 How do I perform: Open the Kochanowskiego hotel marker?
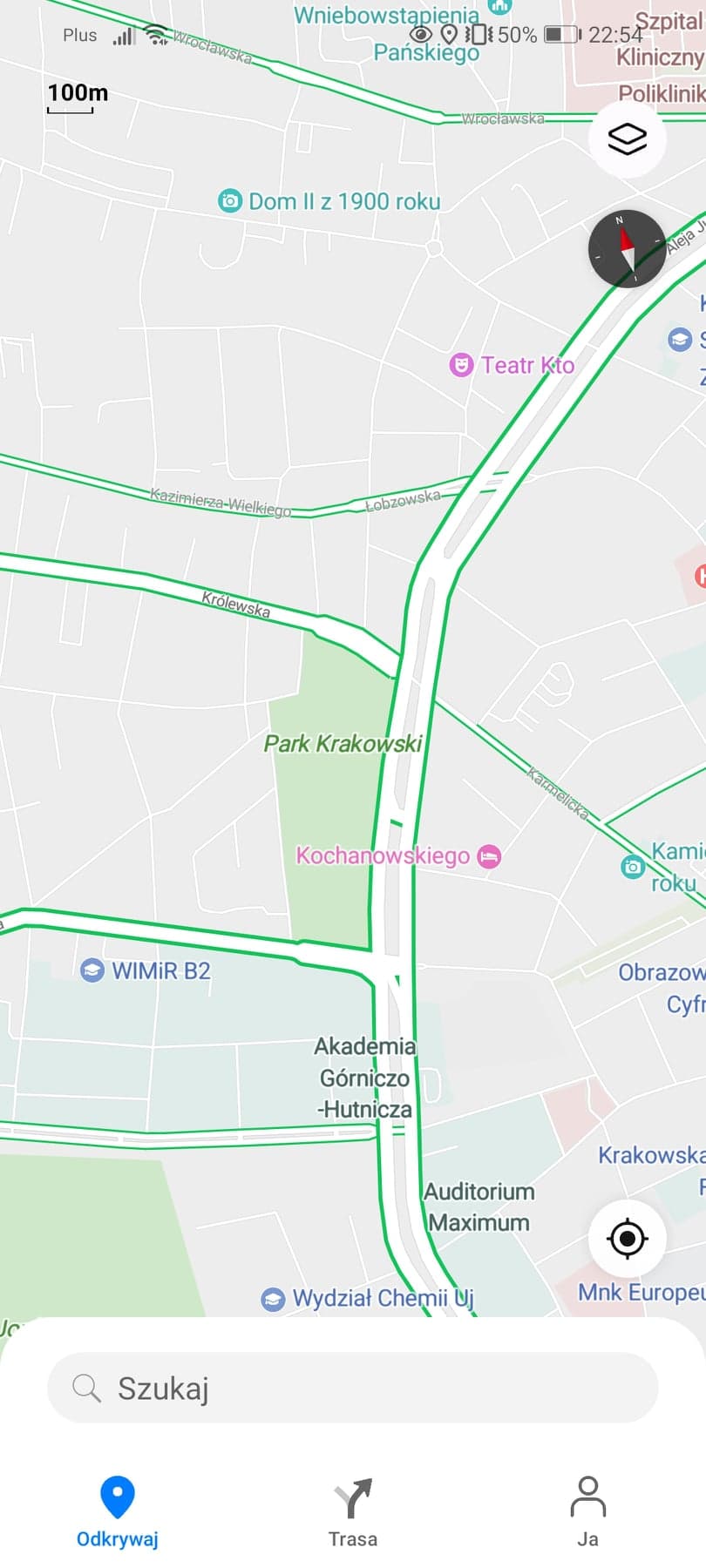point(490,856)
